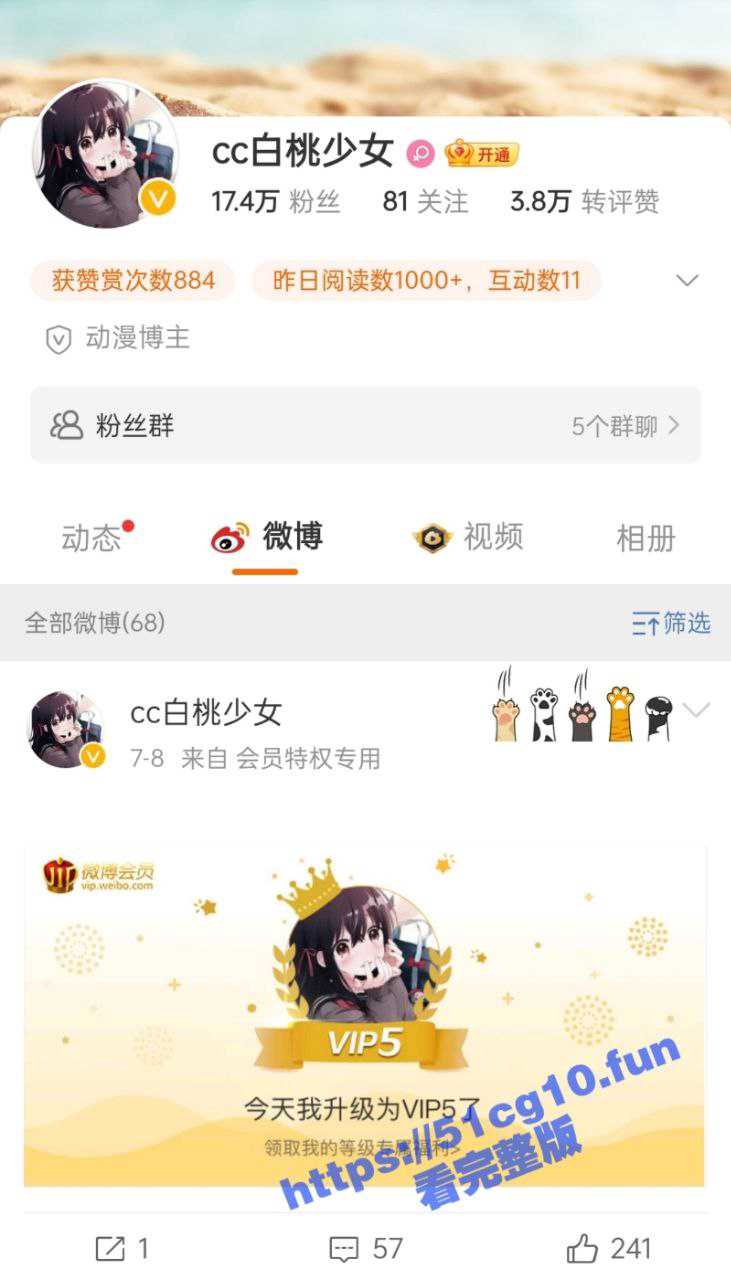
Task: Open the 昨日阅读数1000+ stats chip
Action: (x=427, y=281)
